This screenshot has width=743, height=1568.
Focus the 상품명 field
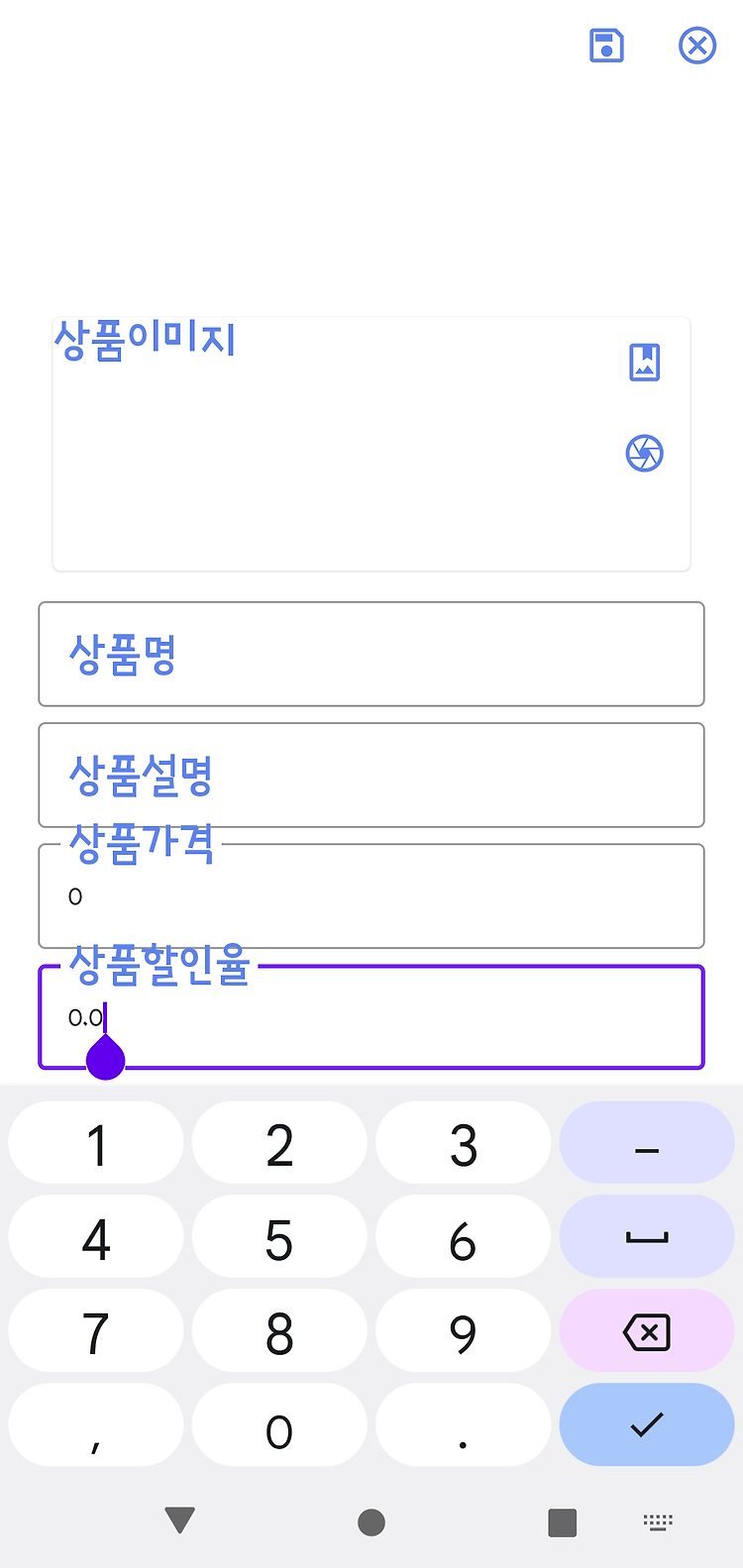[x=371, y=654]
